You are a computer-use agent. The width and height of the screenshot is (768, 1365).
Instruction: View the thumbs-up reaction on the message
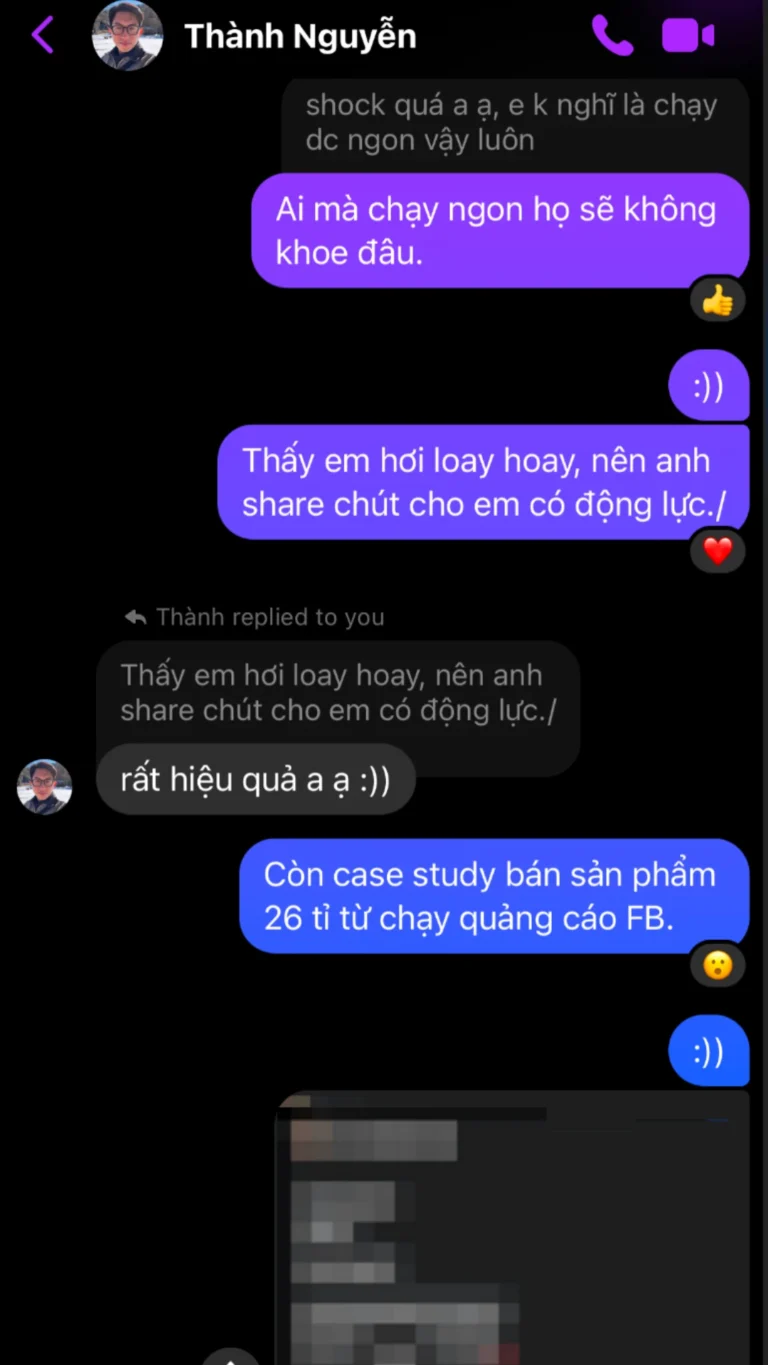pyautogui.click(x=717, y=300)
